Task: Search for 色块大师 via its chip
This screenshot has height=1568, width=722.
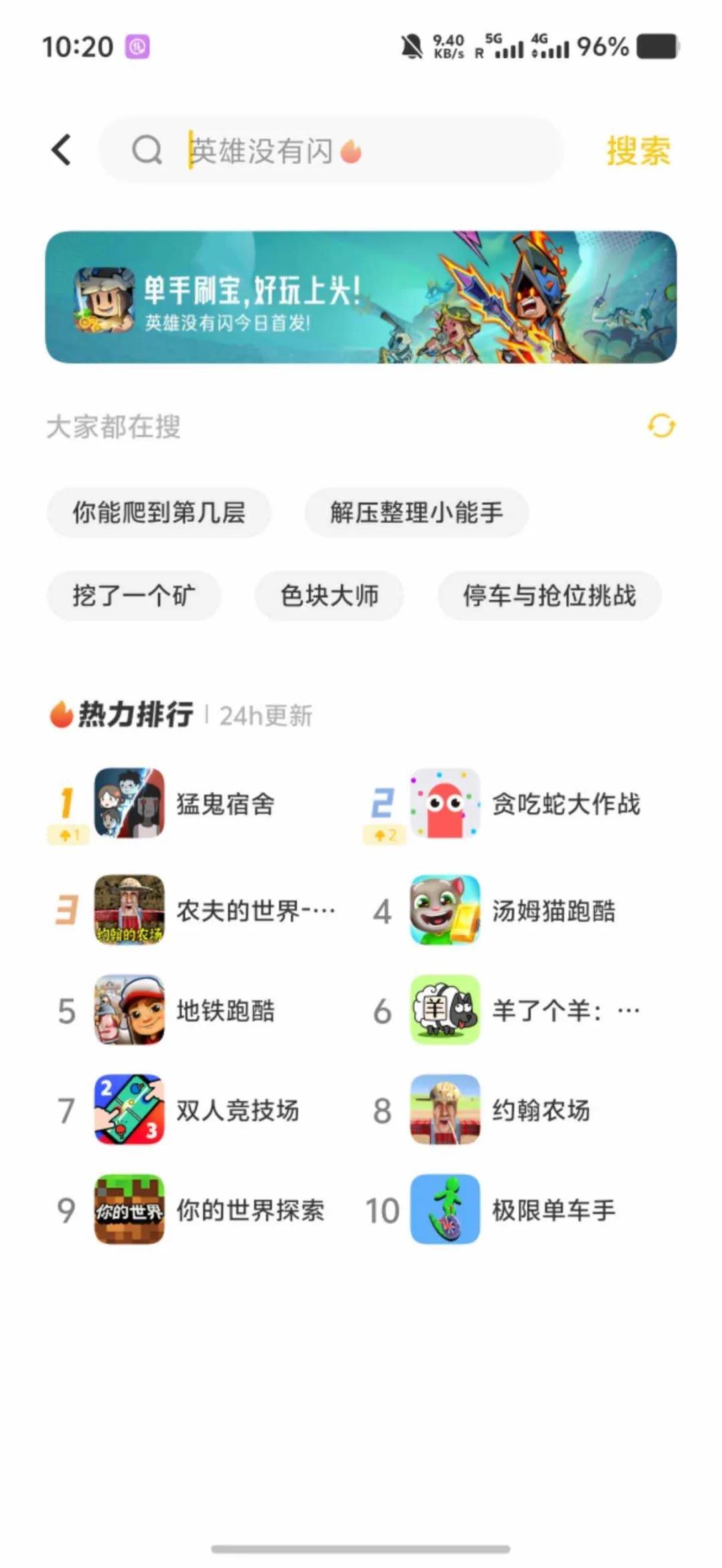Action: (330, 595)
